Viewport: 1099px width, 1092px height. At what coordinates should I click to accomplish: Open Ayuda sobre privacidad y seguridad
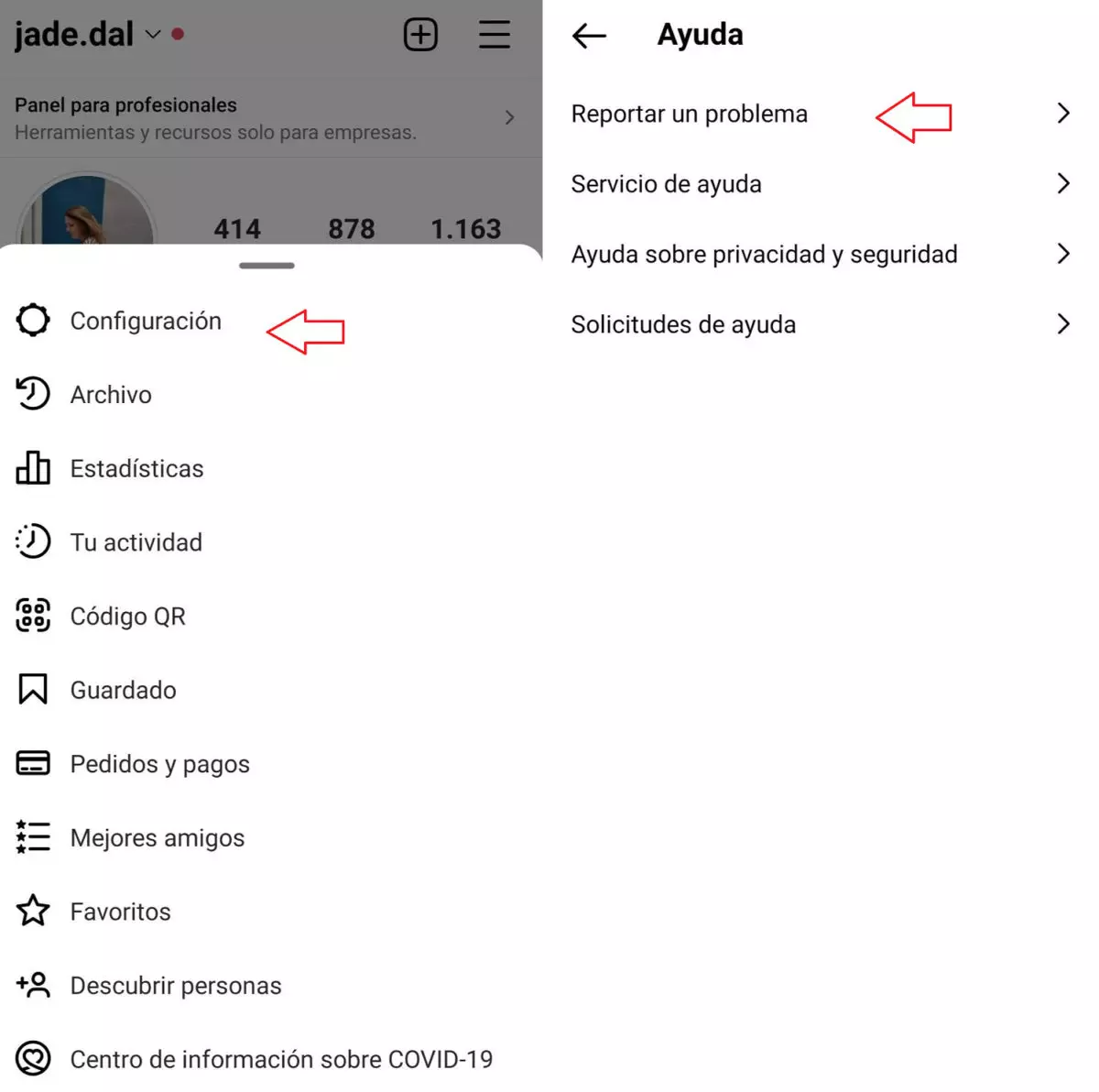pos(764,255)
